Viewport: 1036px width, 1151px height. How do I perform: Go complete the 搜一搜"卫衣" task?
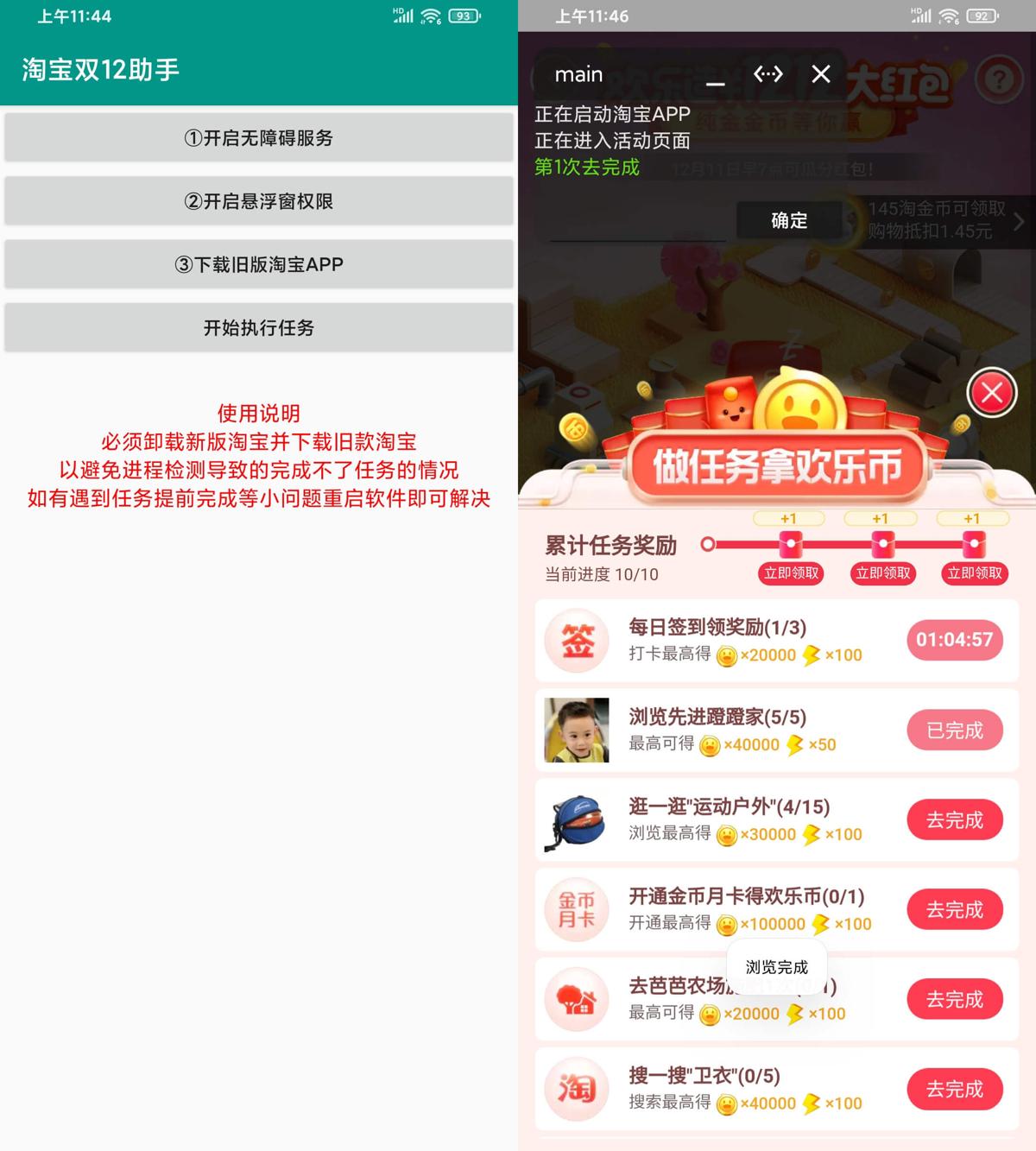coord(954,1089)
